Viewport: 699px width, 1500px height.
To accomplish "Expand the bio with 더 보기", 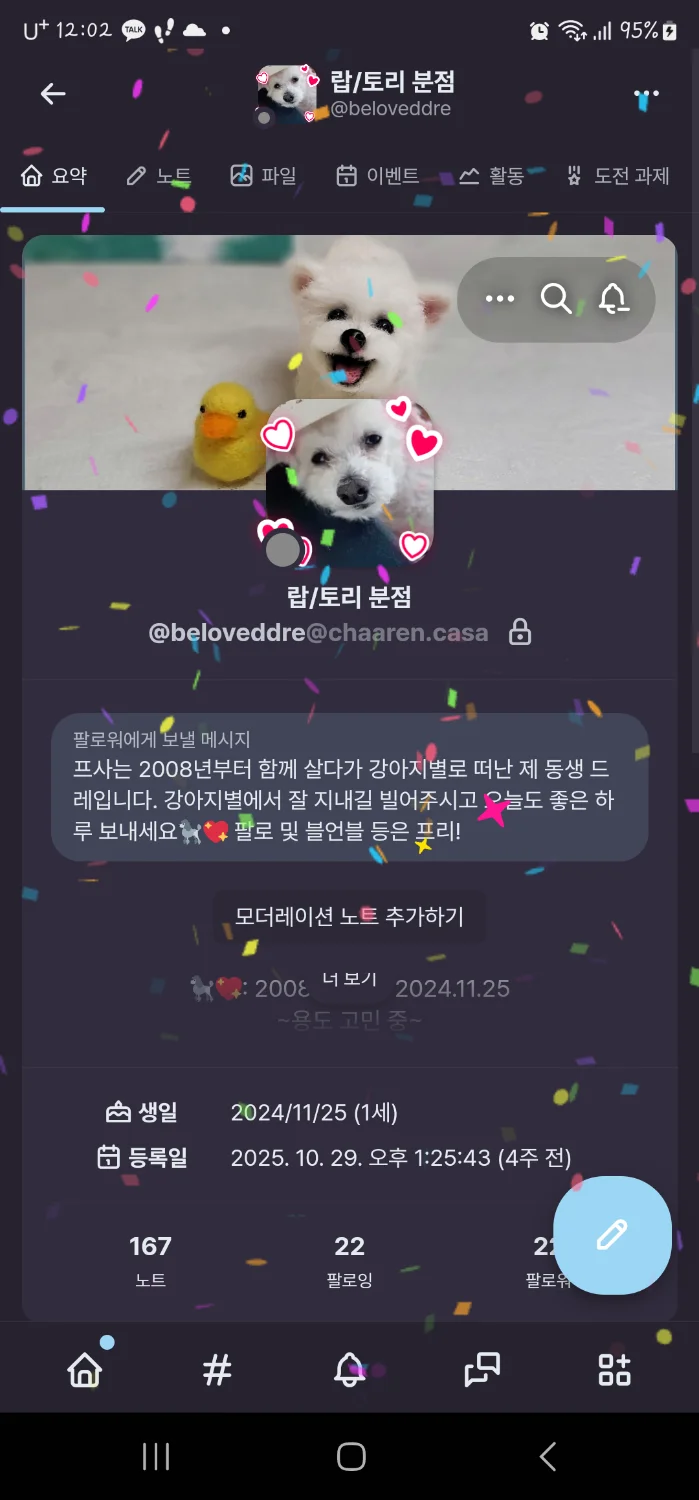I will [349, 980].
